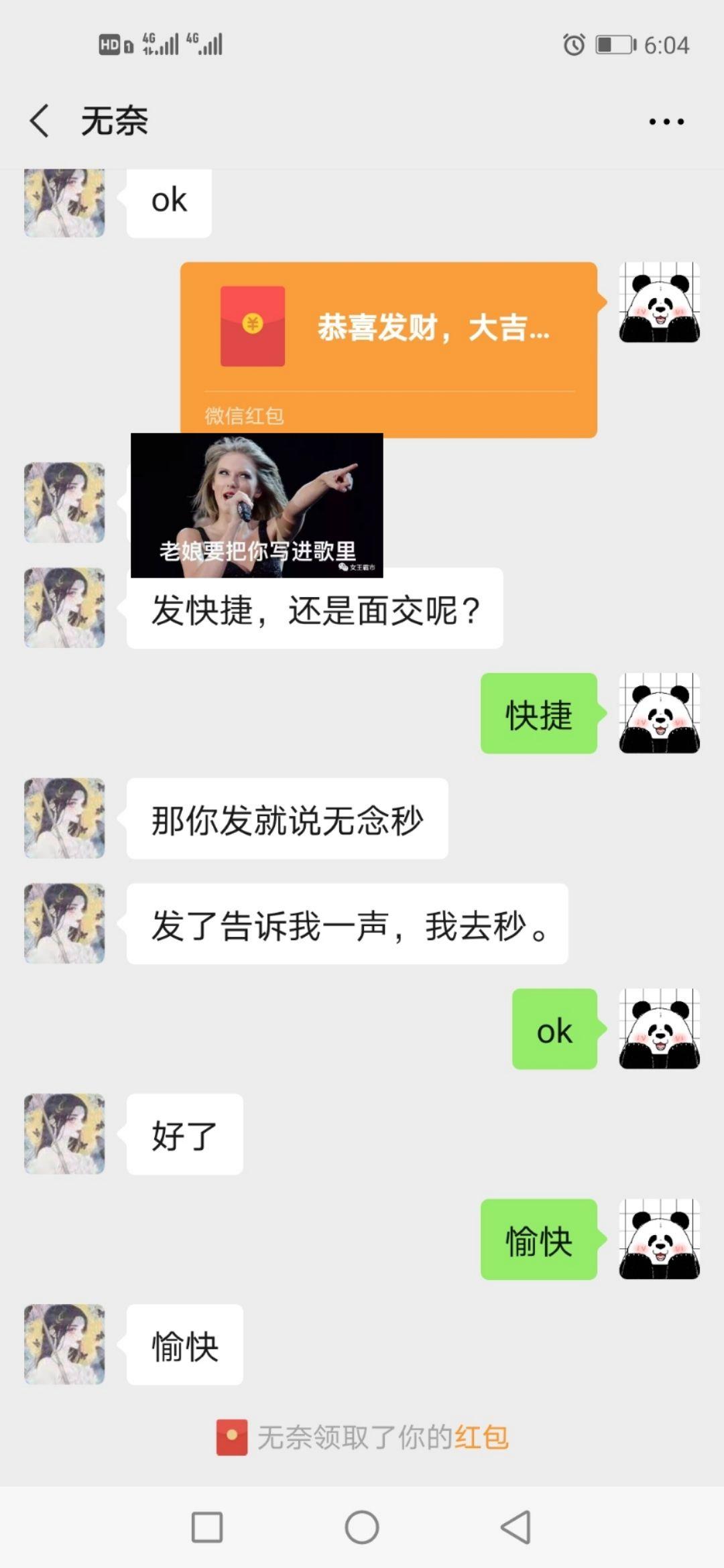Image resolution: width=724 pixels, height=1568 pixels.
Task: Open the chat info three-dots menu
Action: tap(666, 122)
